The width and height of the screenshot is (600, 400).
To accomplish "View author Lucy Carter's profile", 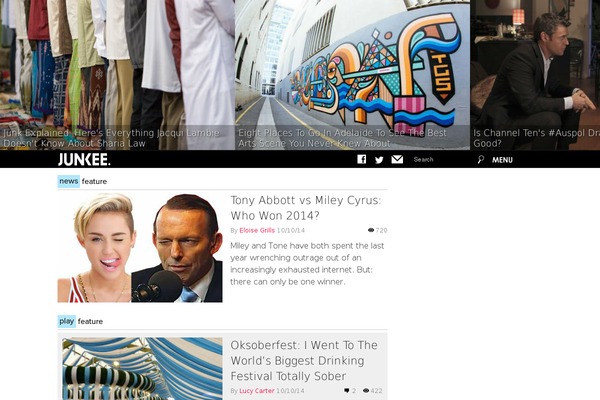I will point(258,391).
